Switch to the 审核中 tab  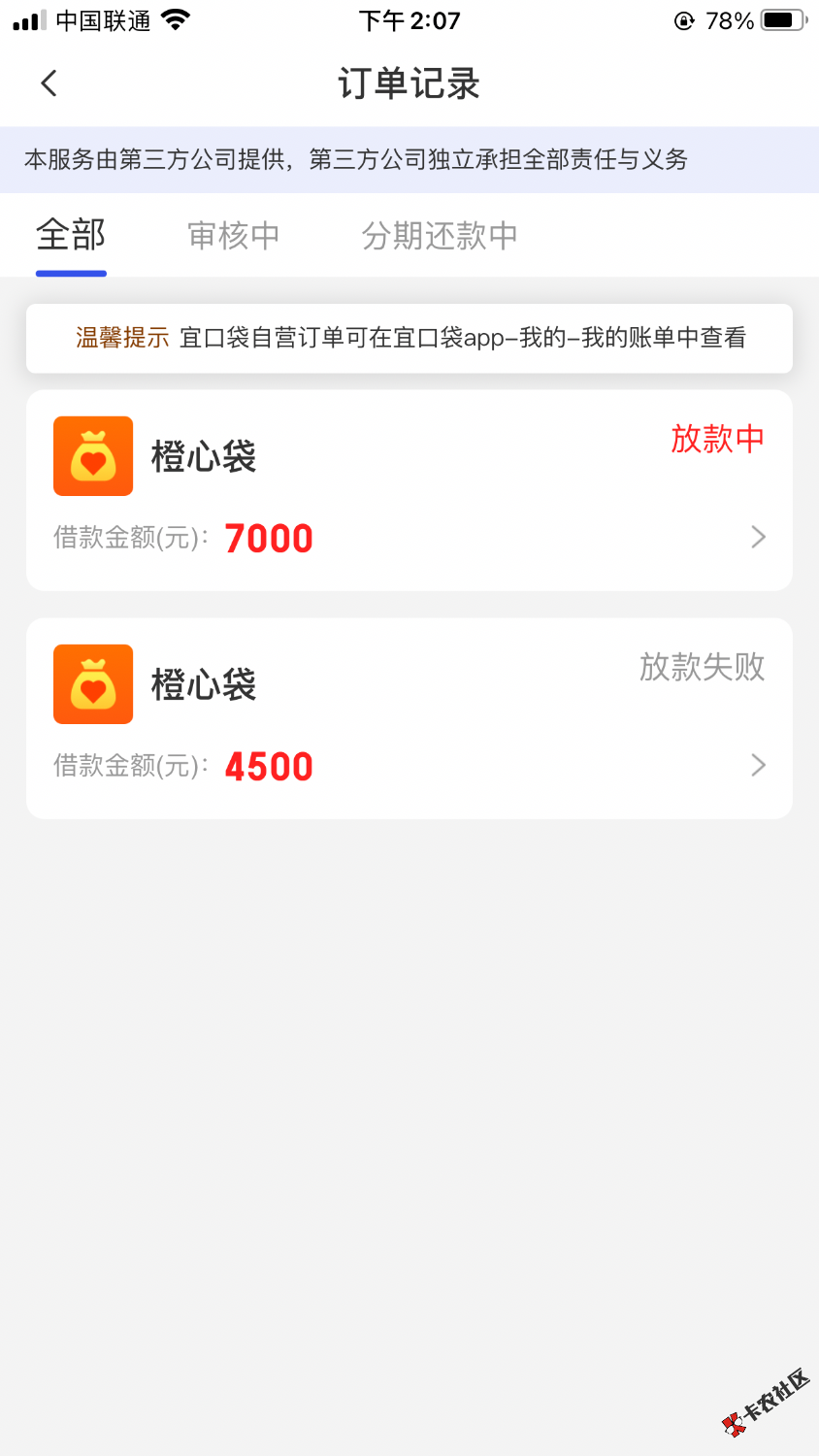(x=234, y=236)
